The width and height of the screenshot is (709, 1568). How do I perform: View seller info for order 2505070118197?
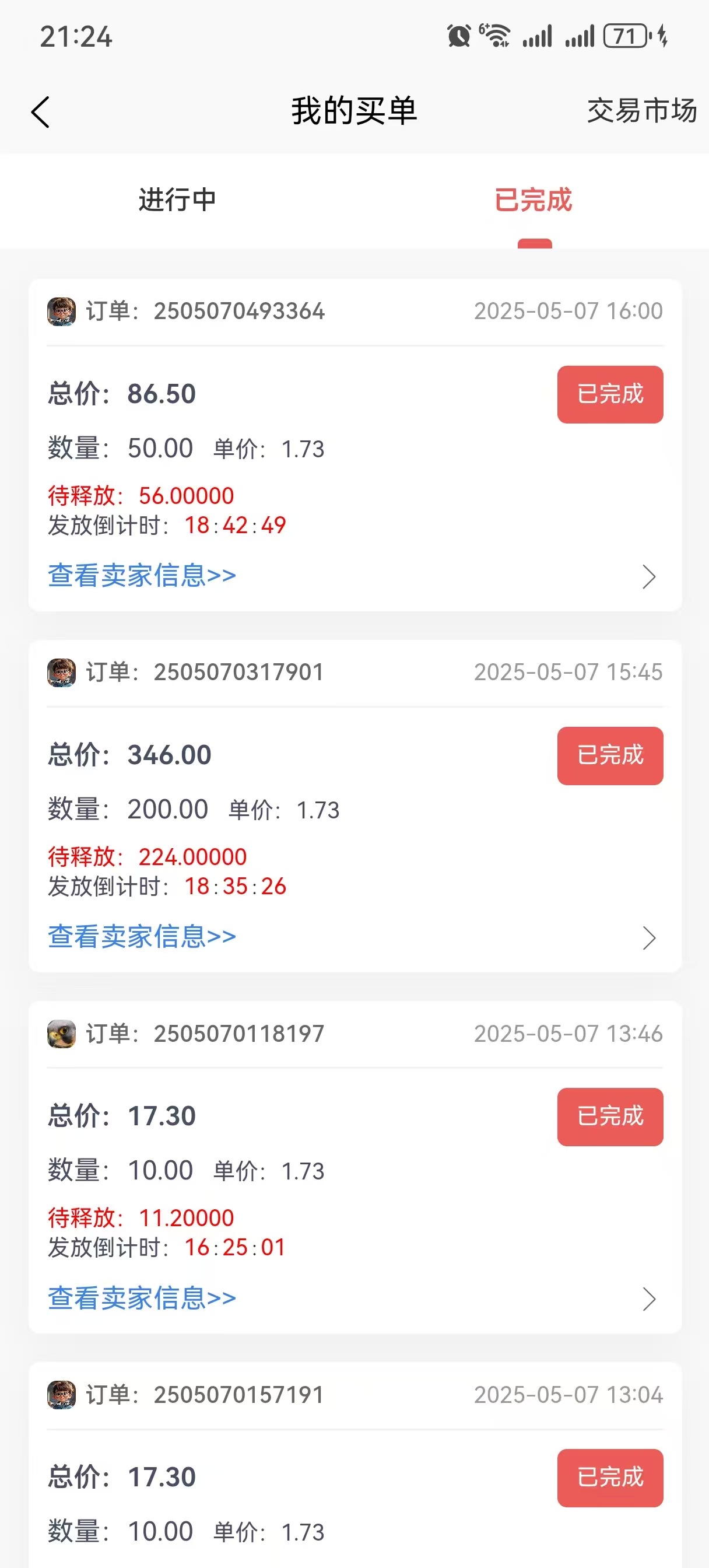[142, 1298]
